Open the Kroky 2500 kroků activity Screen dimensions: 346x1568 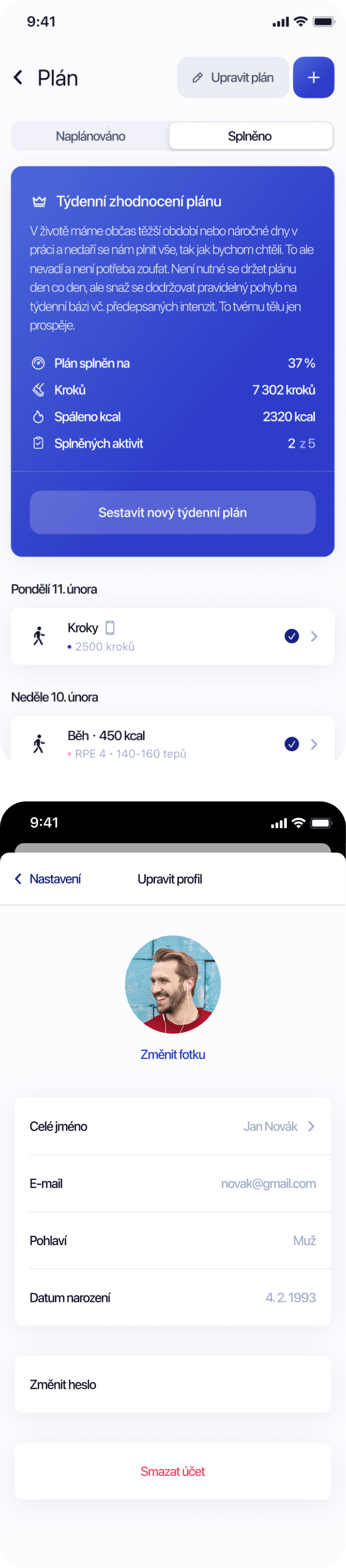click(172, 636)
